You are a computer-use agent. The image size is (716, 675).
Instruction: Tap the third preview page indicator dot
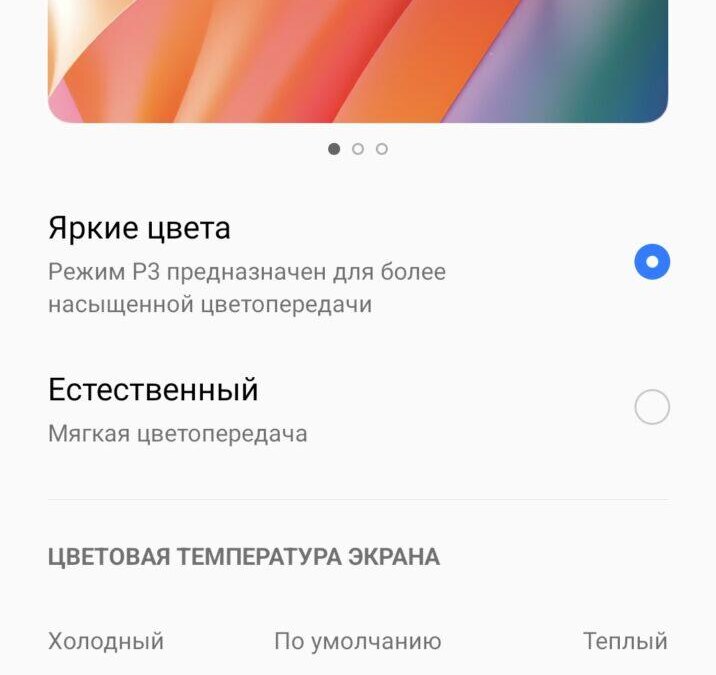click(x=382, y=149)
